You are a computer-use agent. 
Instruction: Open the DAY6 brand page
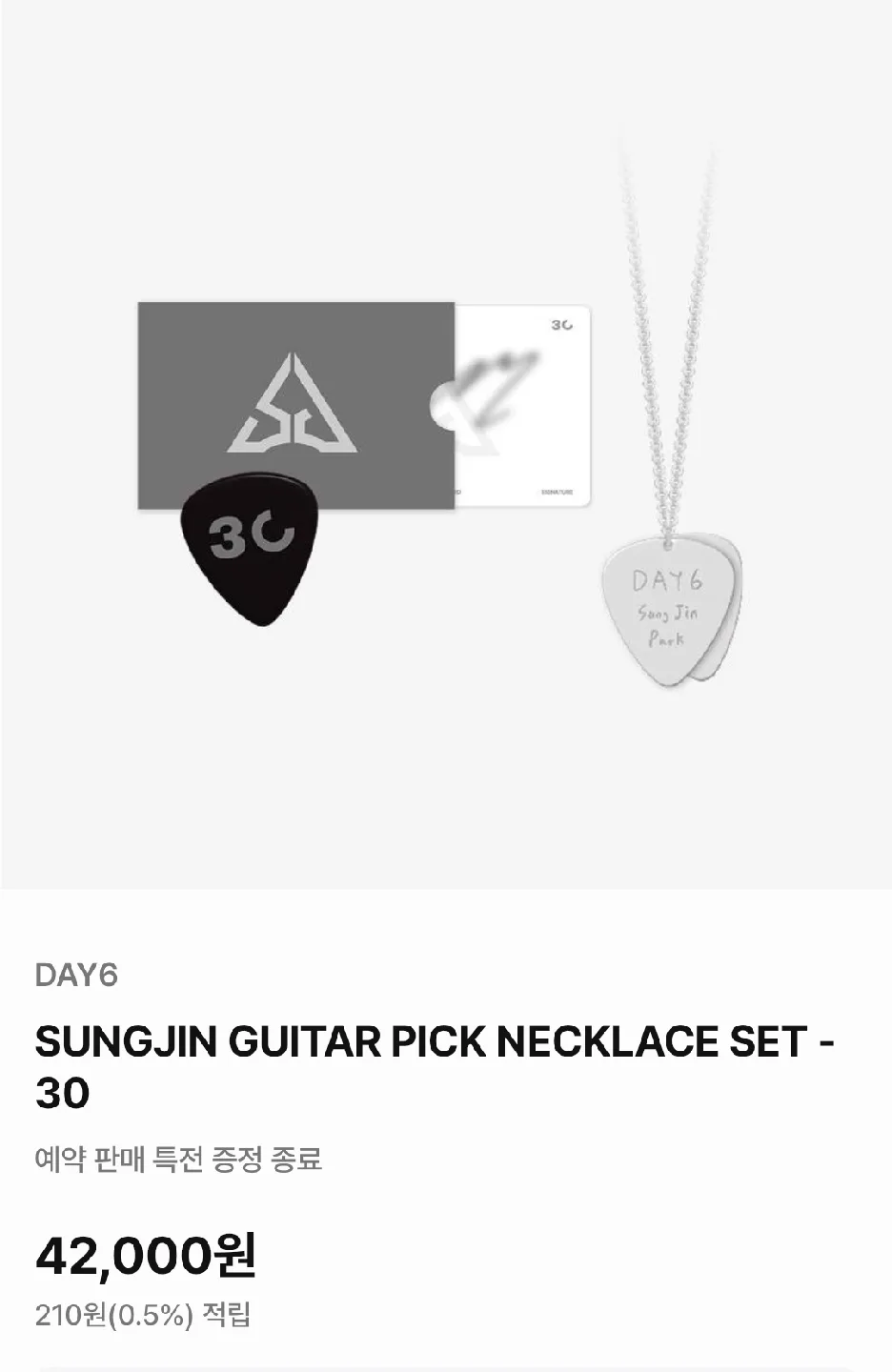tap(76, 975)
